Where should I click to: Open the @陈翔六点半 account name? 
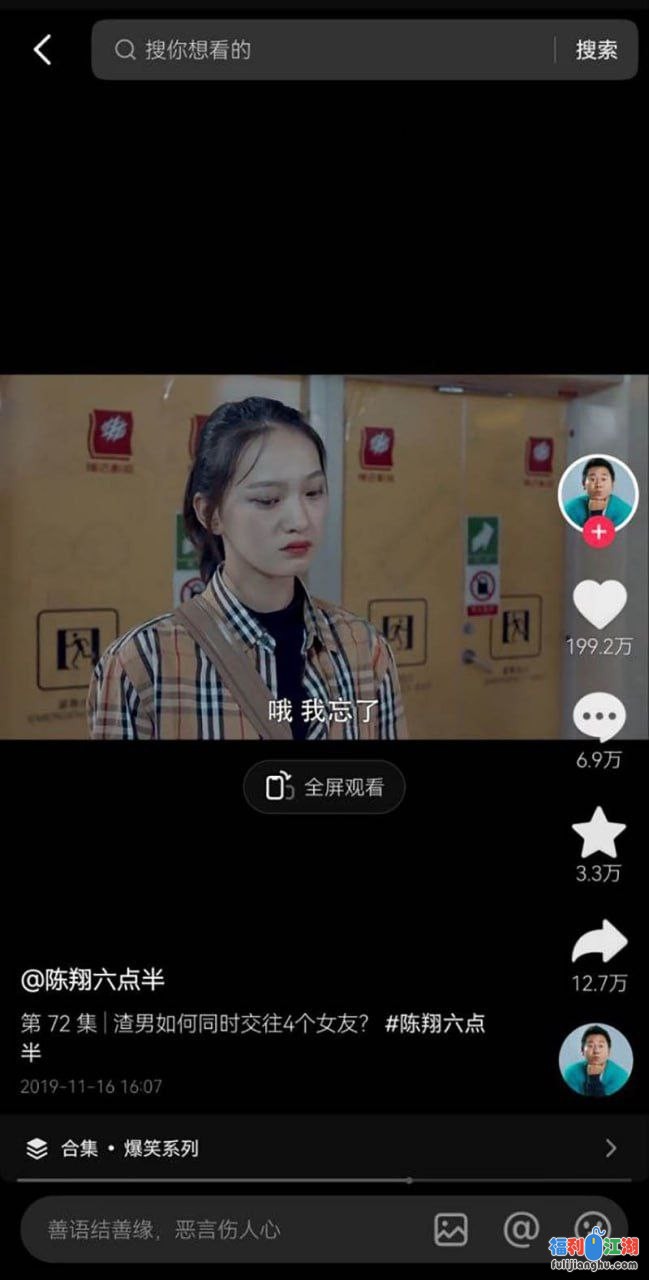[93, 980]
